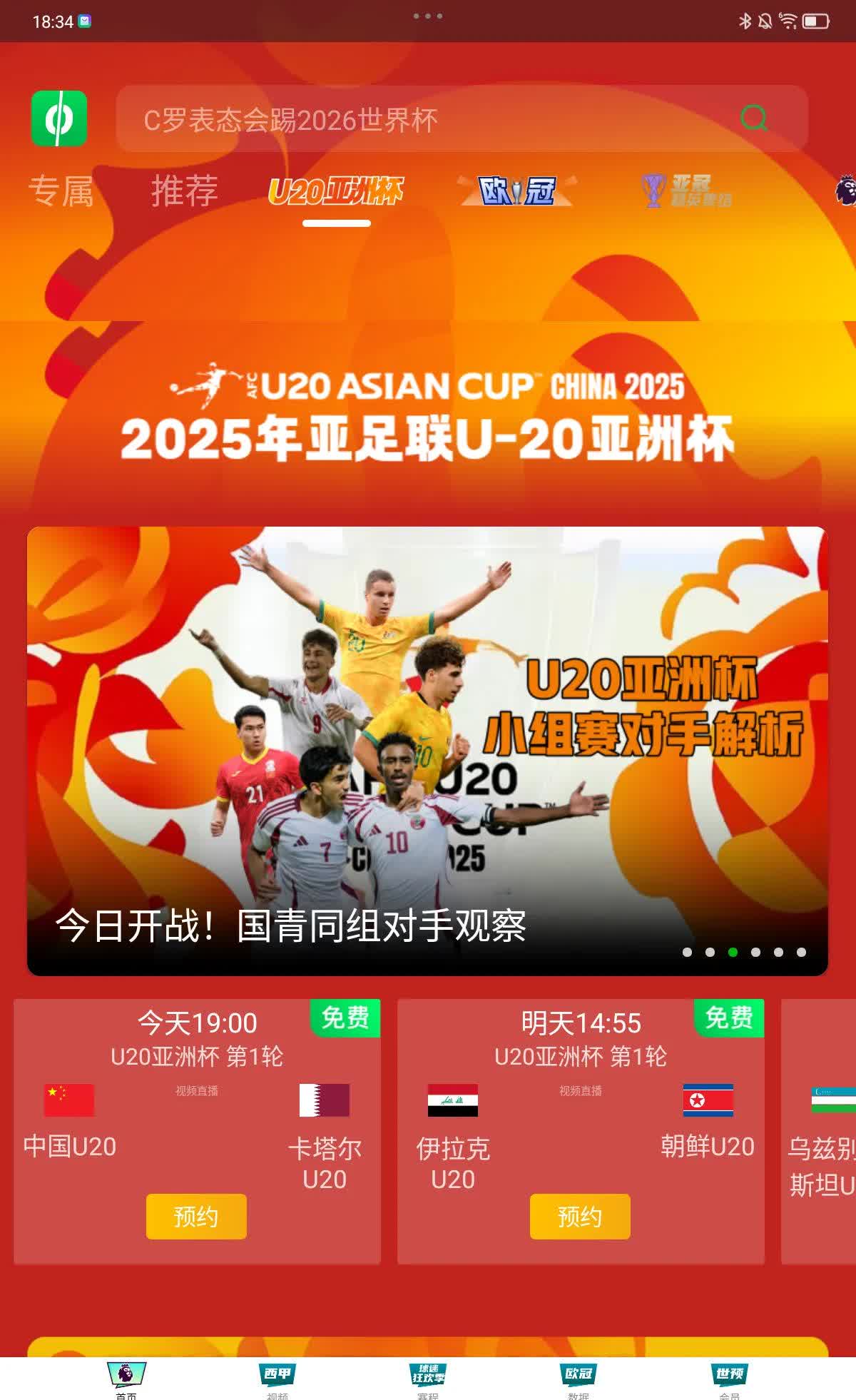Switch to the 推荐 tab
This screenshot has height=1400, width=856.
[x=185, y=191]
